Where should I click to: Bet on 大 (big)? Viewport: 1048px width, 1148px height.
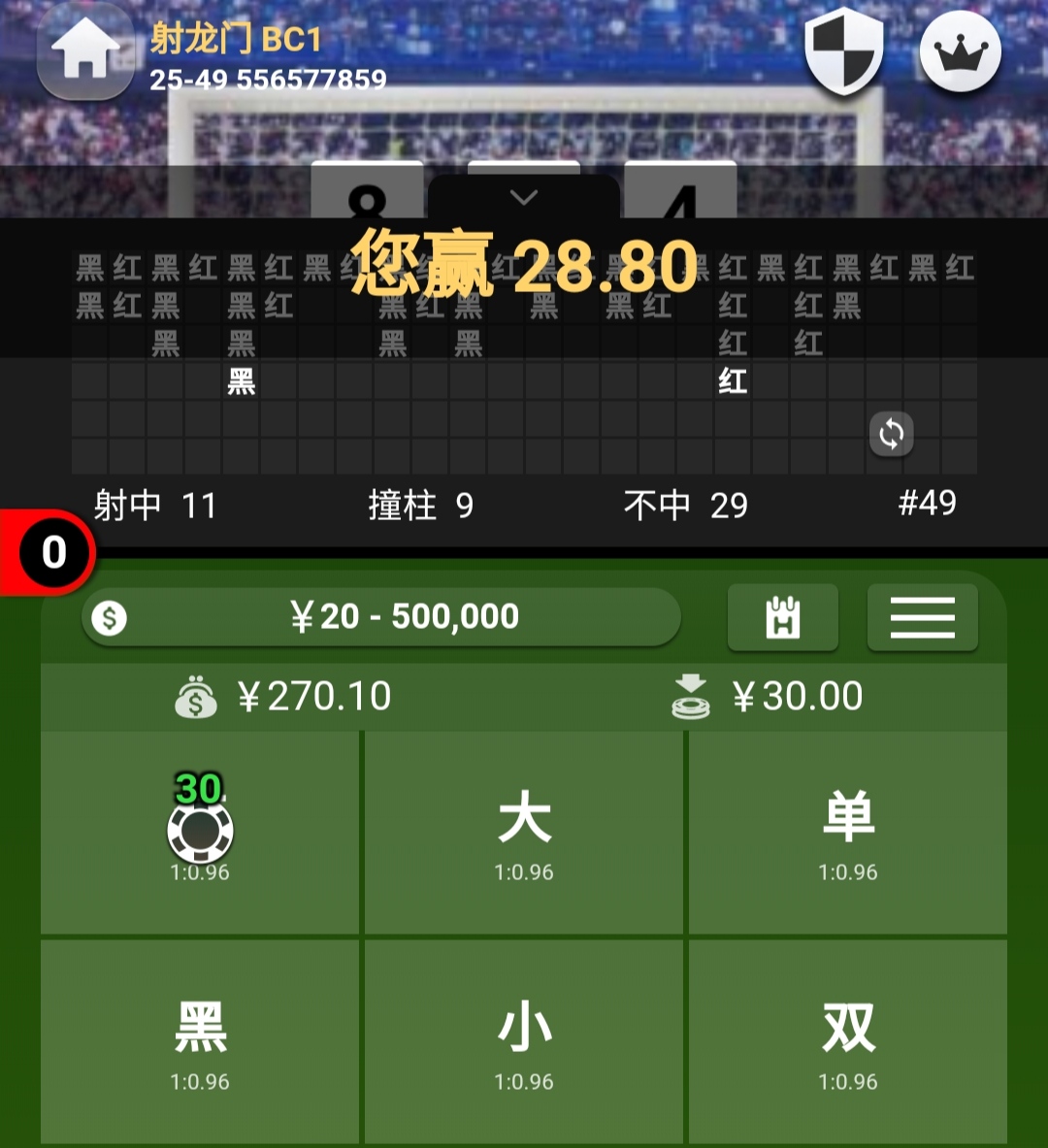point(524,833)
